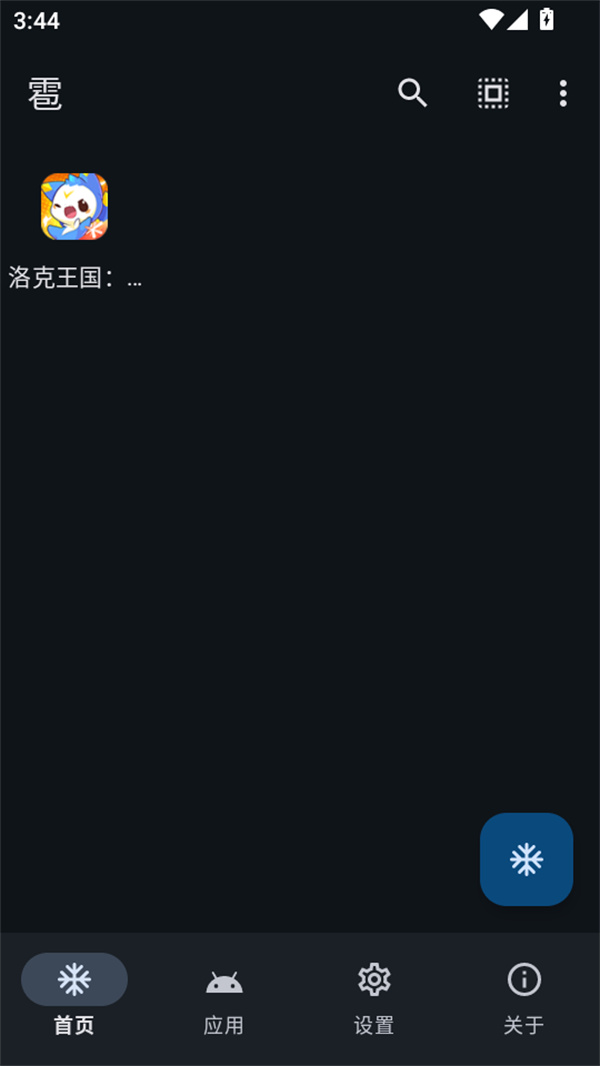The image size is (600, 1066).
Task: Tap the snowflake freeze floating button
Action: (526, 859)
